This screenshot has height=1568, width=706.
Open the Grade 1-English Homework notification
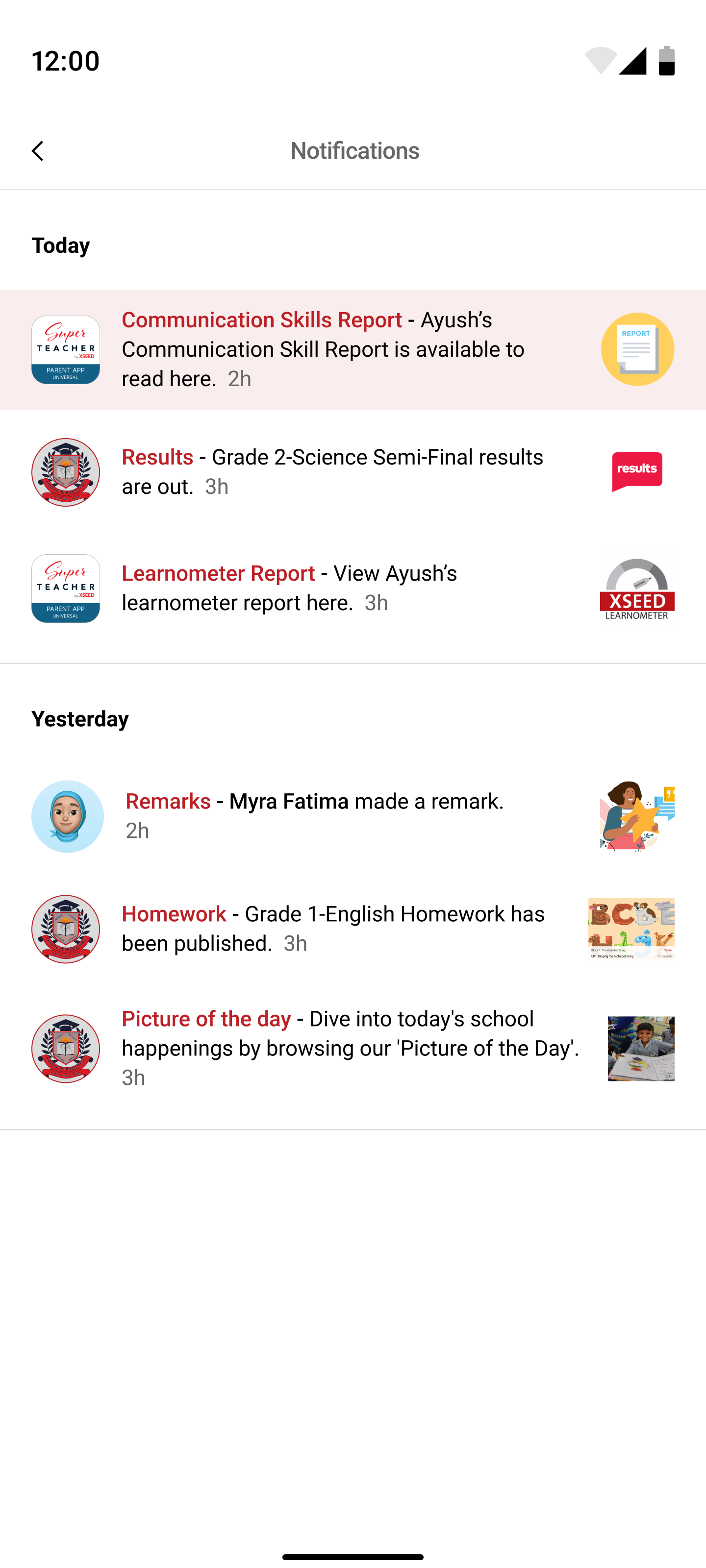coord(341,929)
